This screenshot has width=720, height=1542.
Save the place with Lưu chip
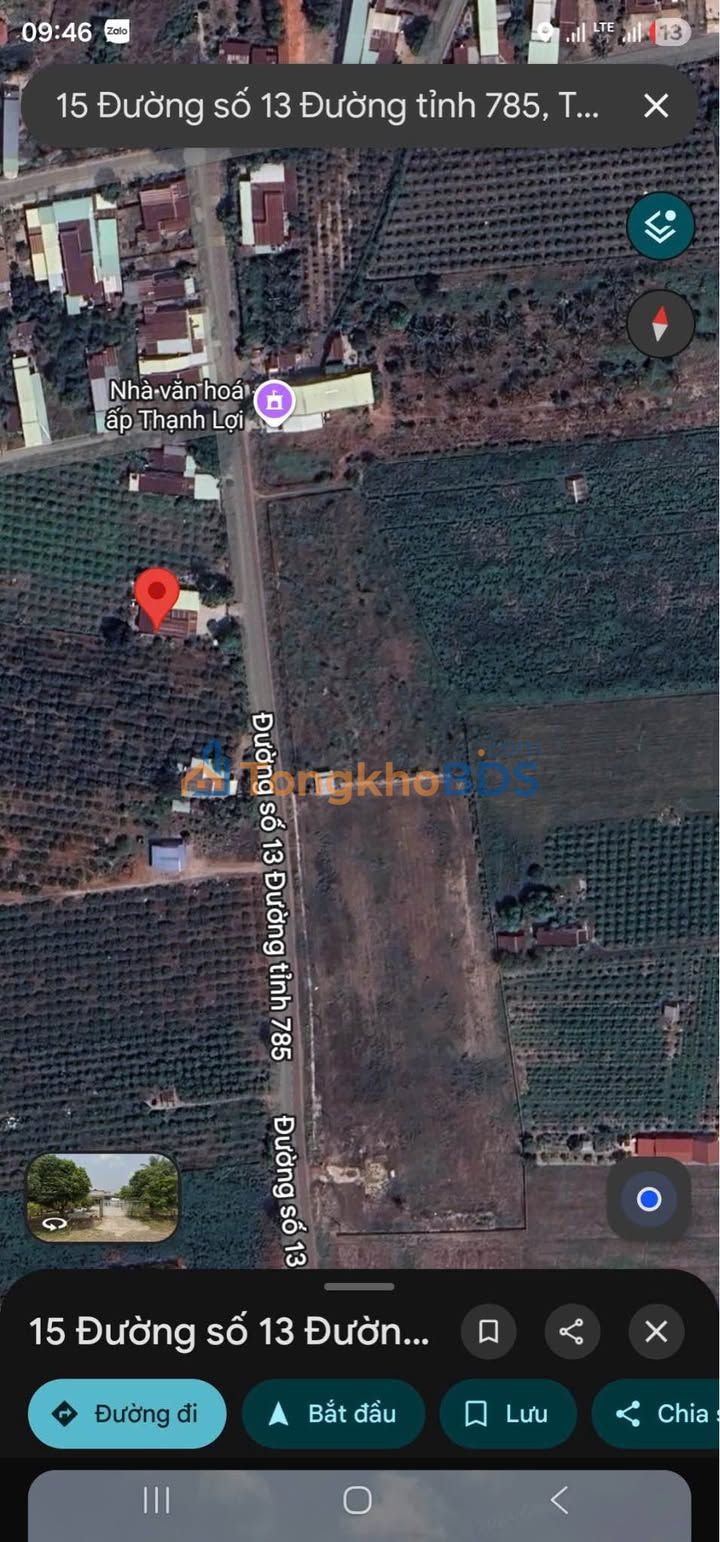508,1413
